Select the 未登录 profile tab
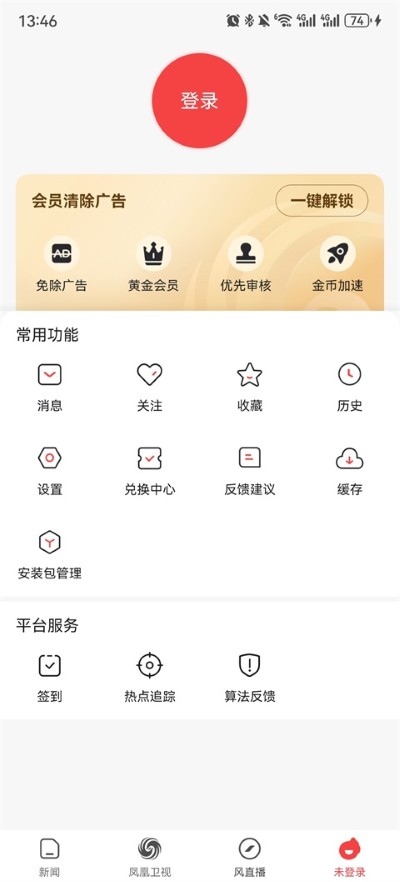400x882 pixels. coord(349,857)
